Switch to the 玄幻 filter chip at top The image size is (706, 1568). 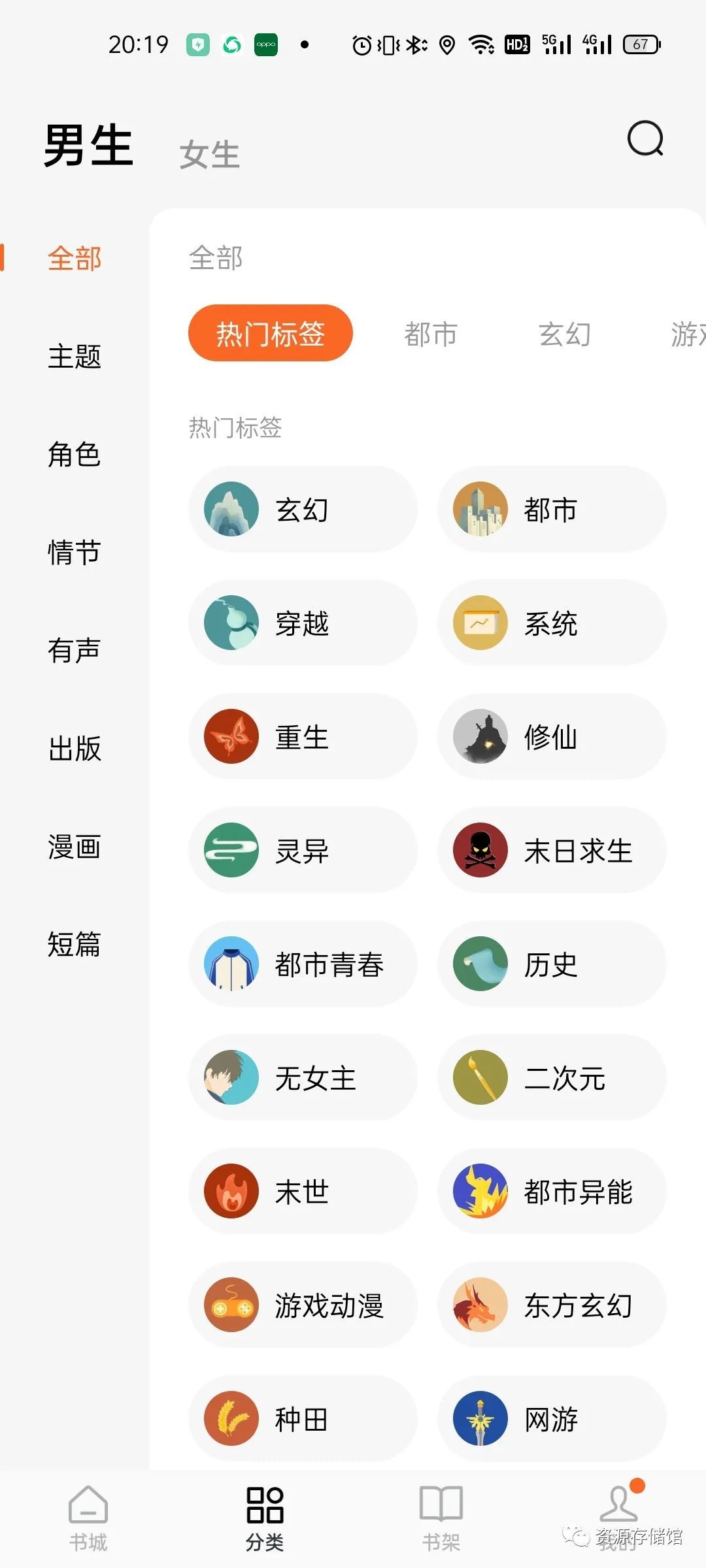click(x=565, y=334)
